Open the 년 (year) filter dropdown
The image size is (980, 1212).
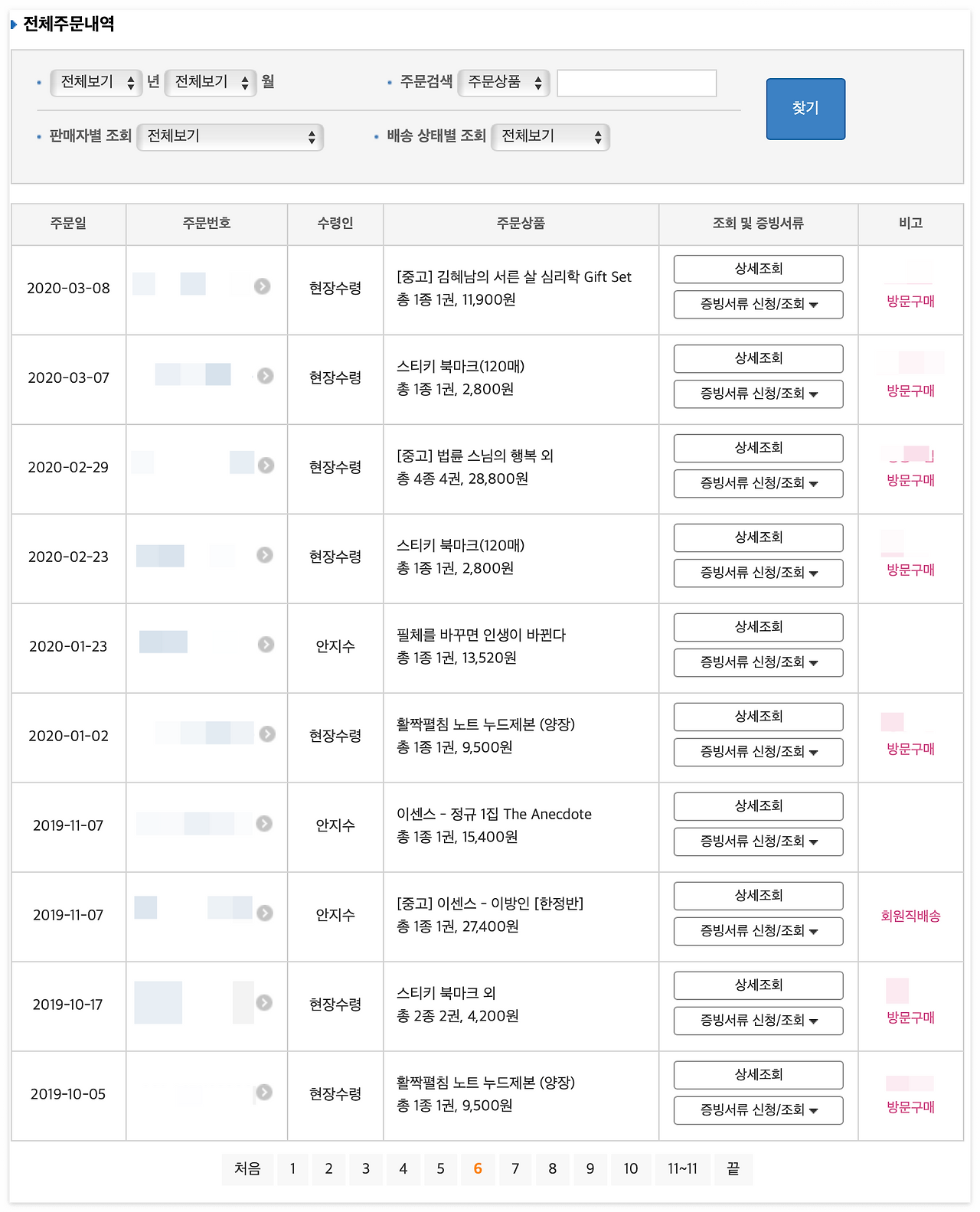(96, 83)
